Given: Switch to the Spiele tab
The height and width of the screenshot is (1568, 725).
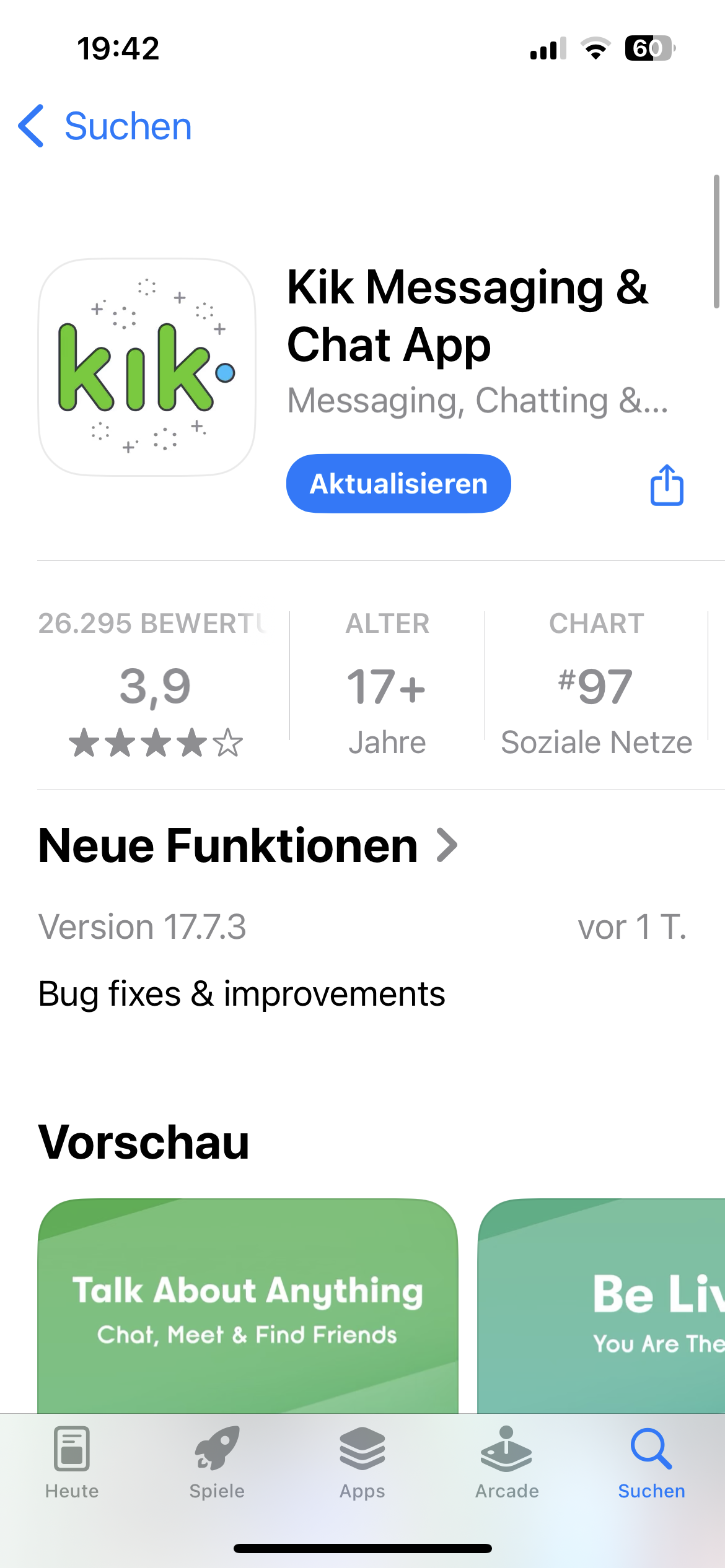Looking at the screenshot, I should [217, 1463].
